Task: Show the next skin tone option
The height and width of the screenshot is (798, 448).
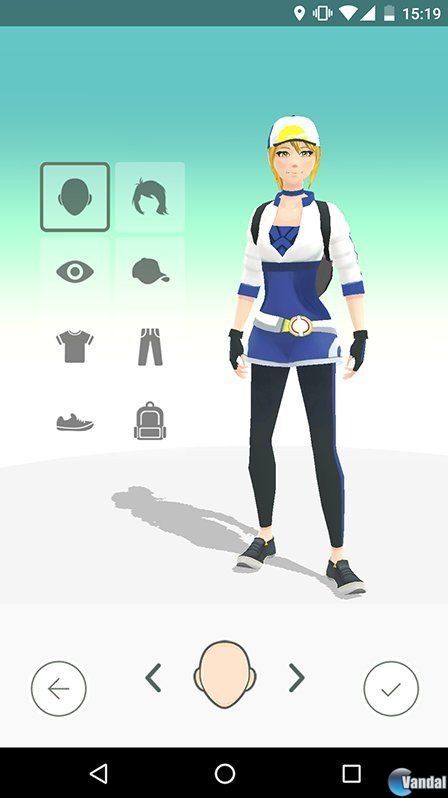Action: point(297,678)
